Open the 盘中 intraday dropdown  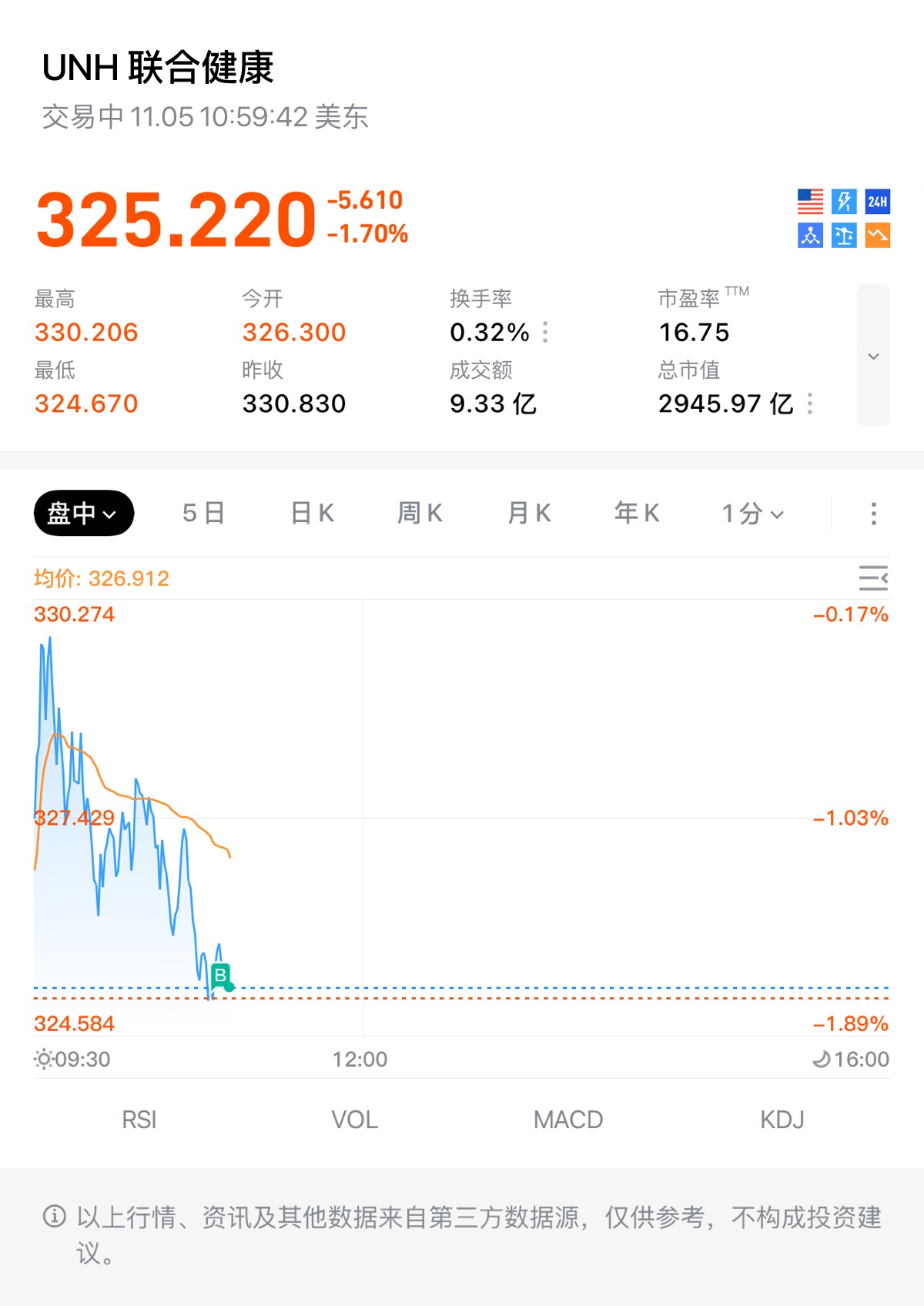point(83,513)
